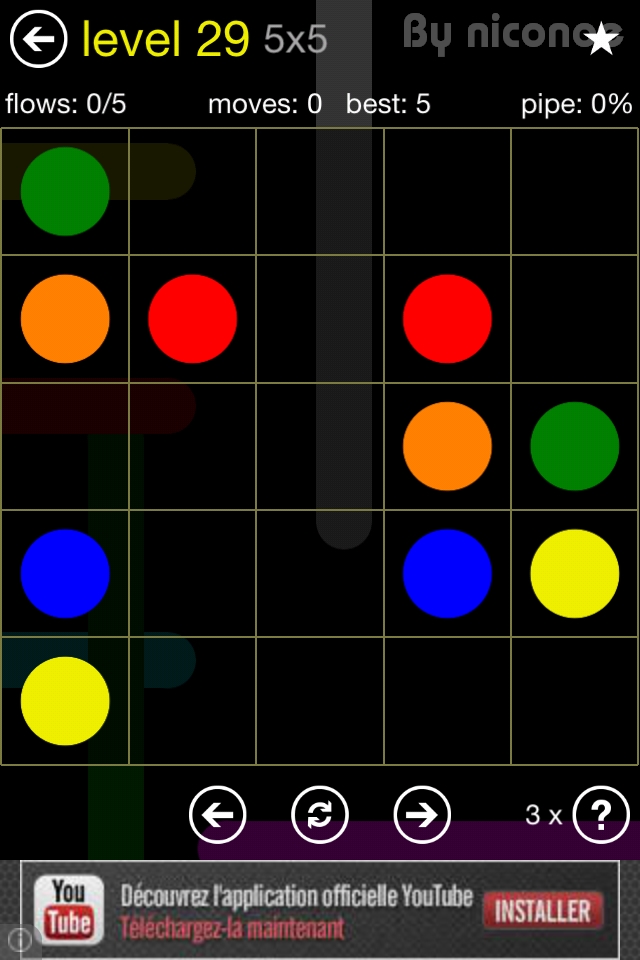
Task: Go back using the top-left arrow
Action: [38, 40]
